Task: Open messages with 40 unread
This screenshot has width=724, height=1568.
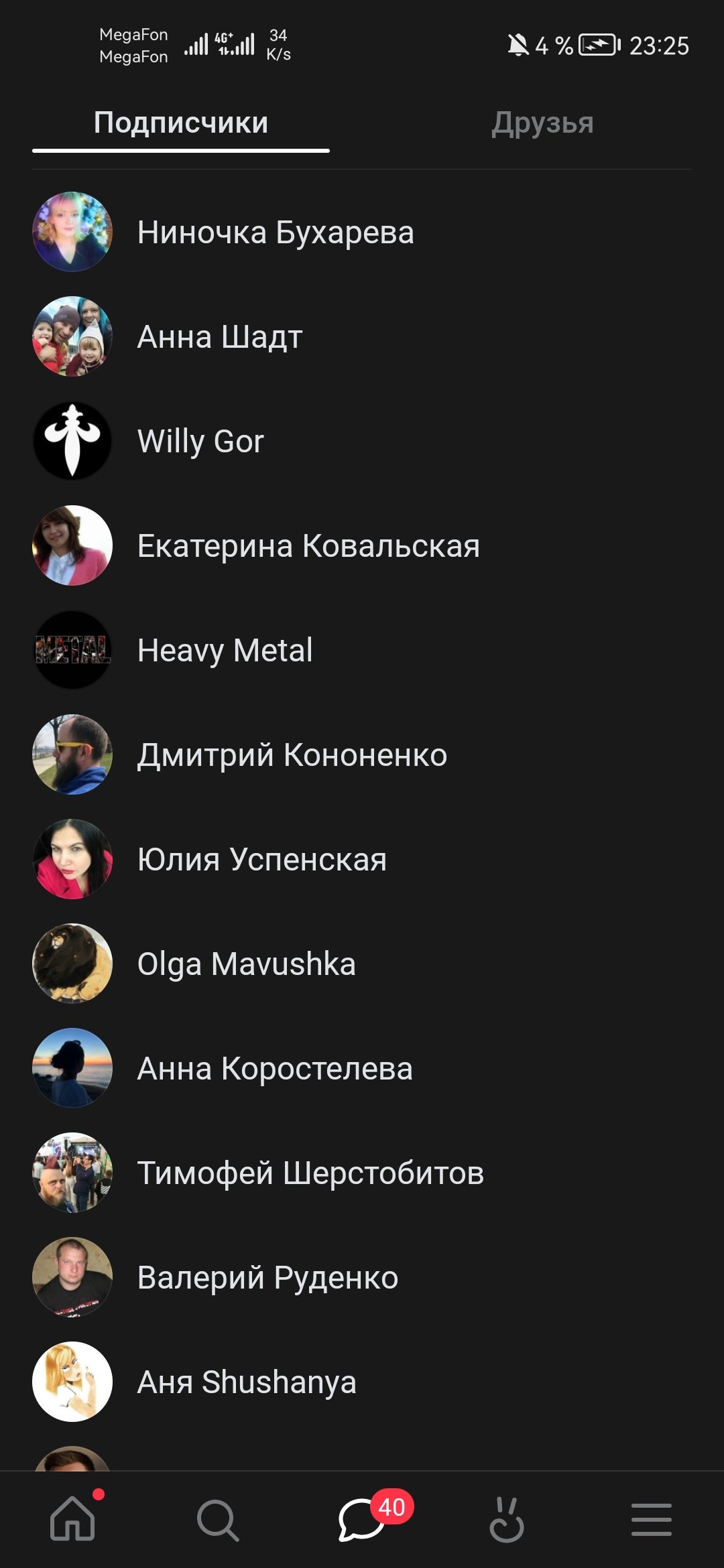Action: tap(362, 1520)
